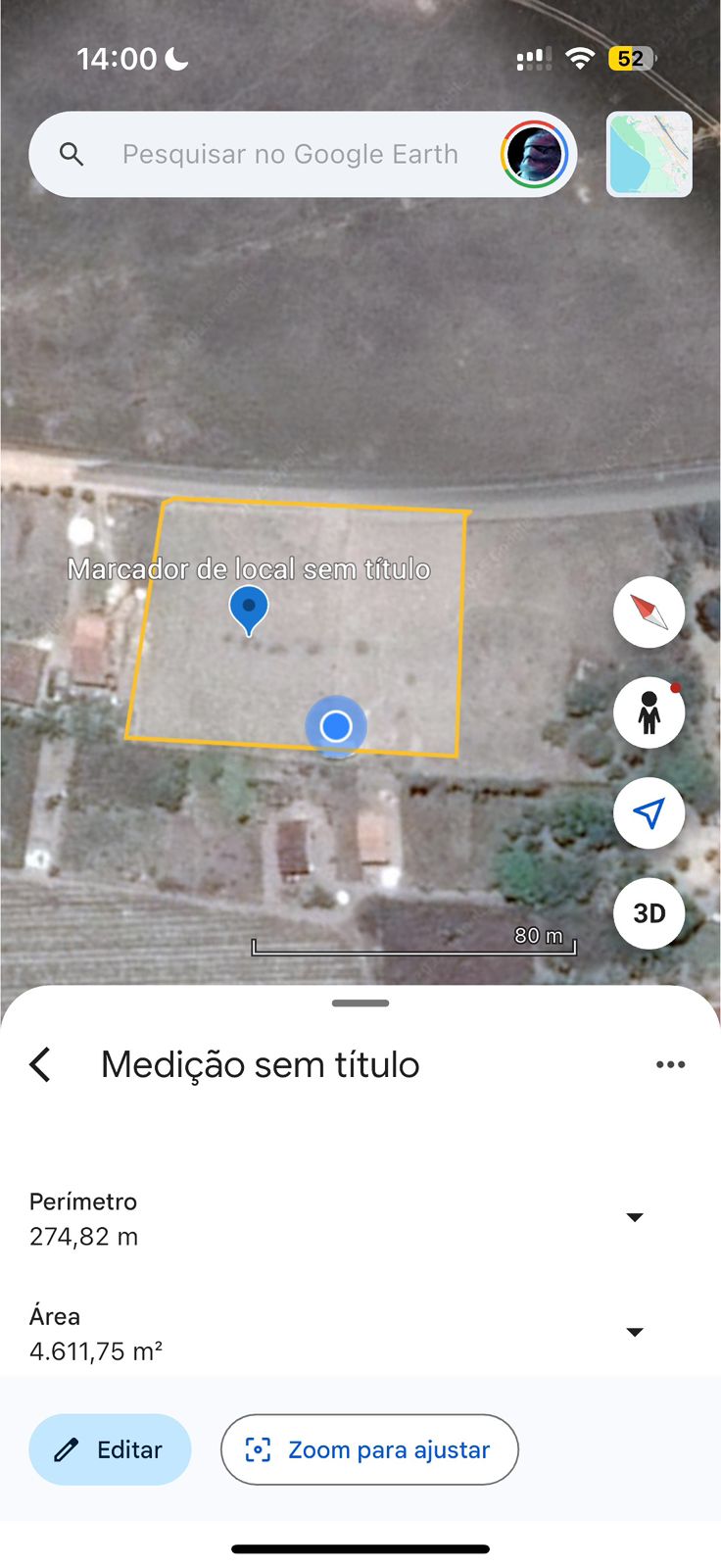Tap the Pesquisar no Google Earth search field

click(x=289, y=155)
